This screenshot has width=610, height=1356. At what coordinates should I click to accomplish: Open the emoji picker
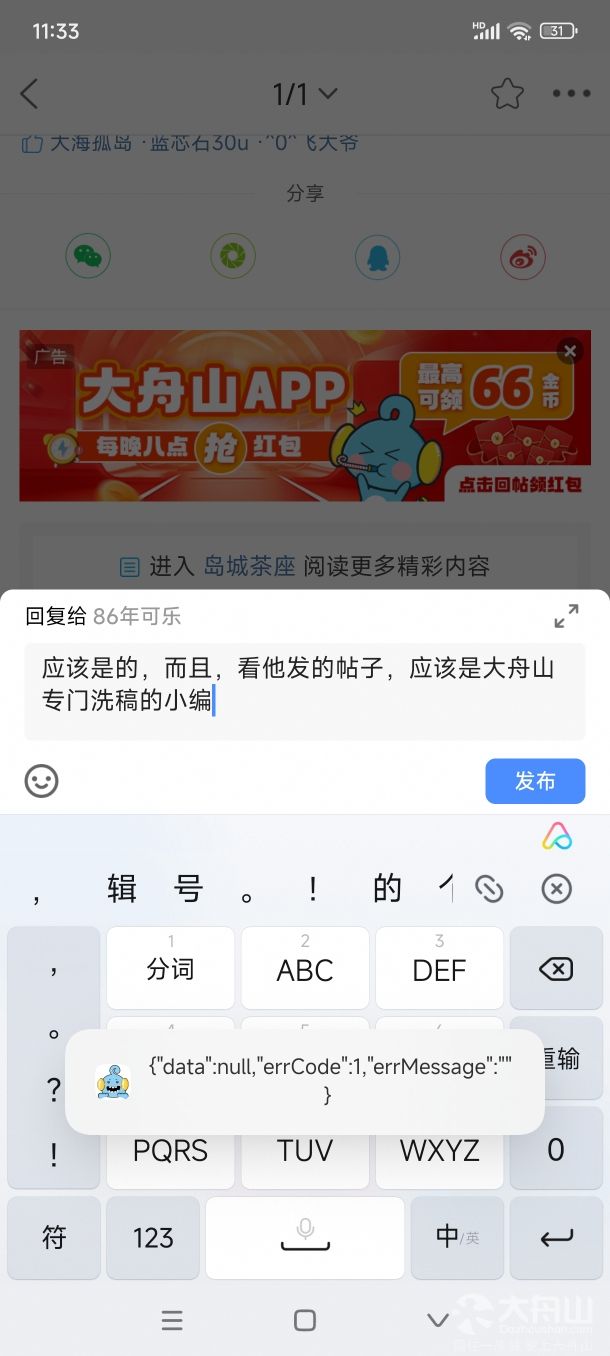41,781
